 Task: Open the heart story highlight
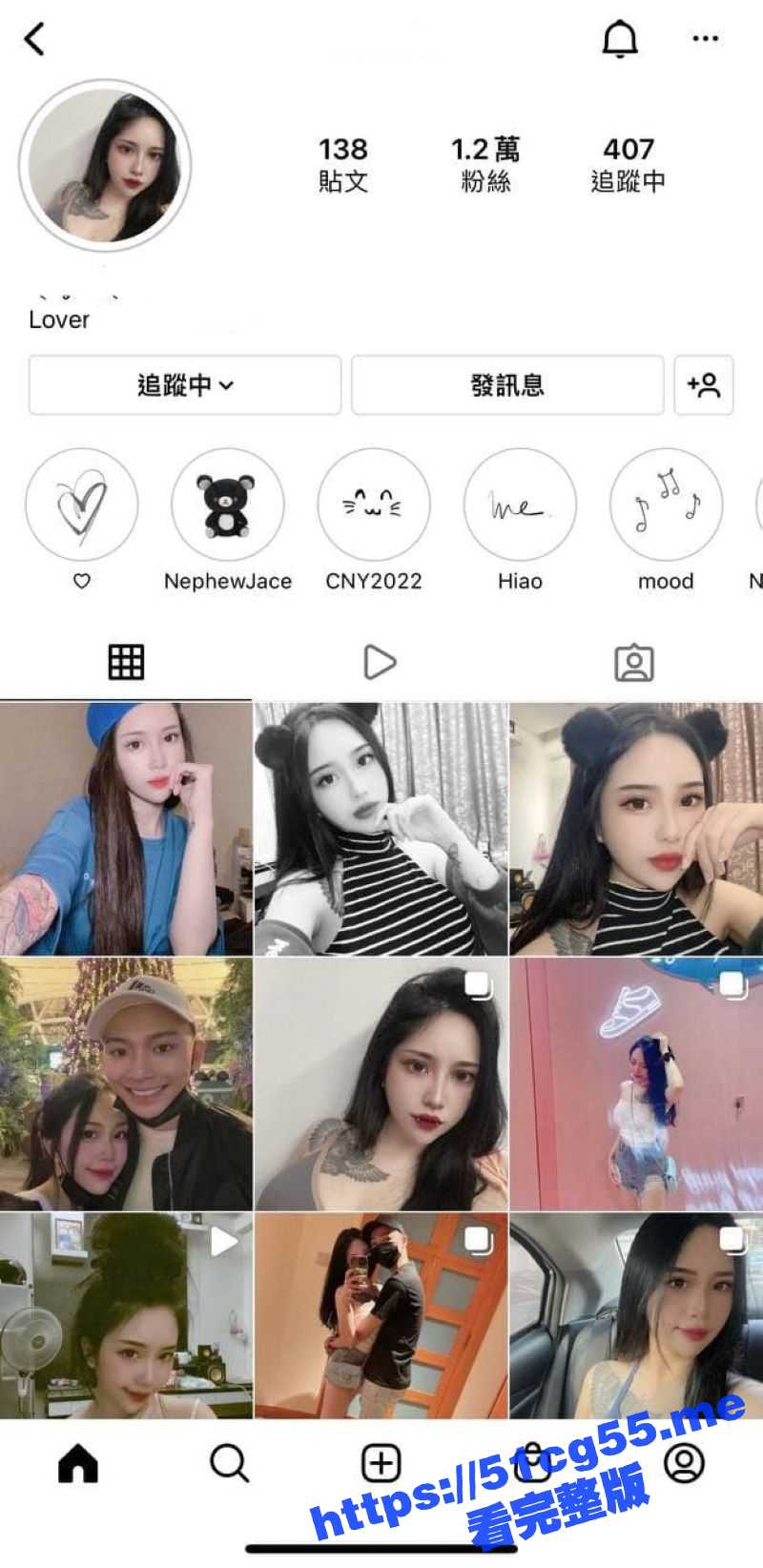[82, 505]
